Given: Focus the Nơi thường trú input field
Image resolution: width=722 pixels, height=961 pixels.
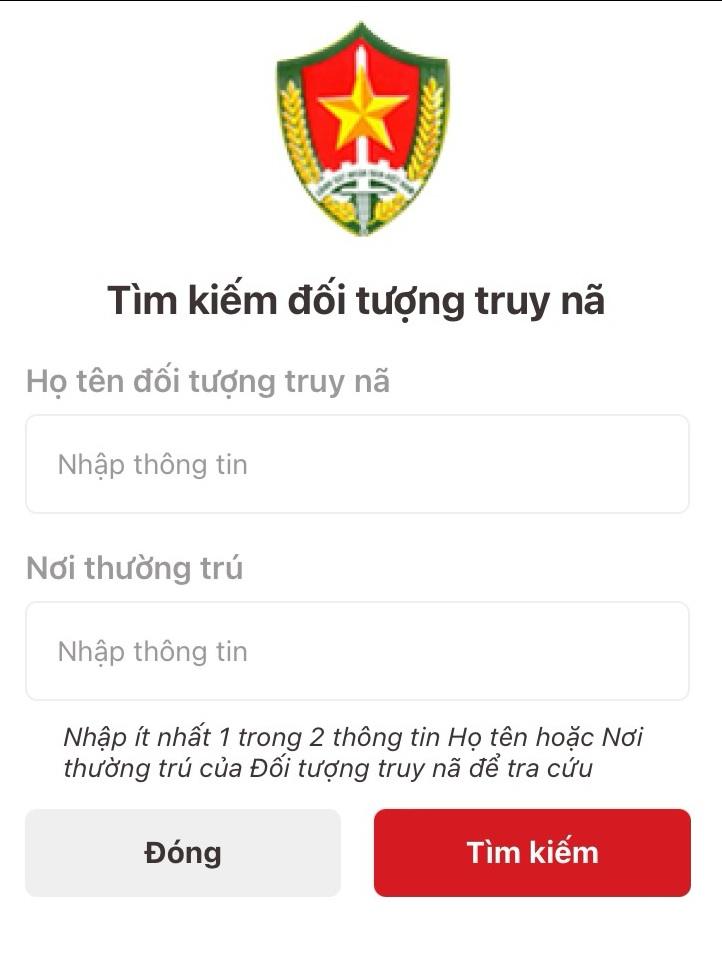Looking at the screenshot, I should (357, 652).
